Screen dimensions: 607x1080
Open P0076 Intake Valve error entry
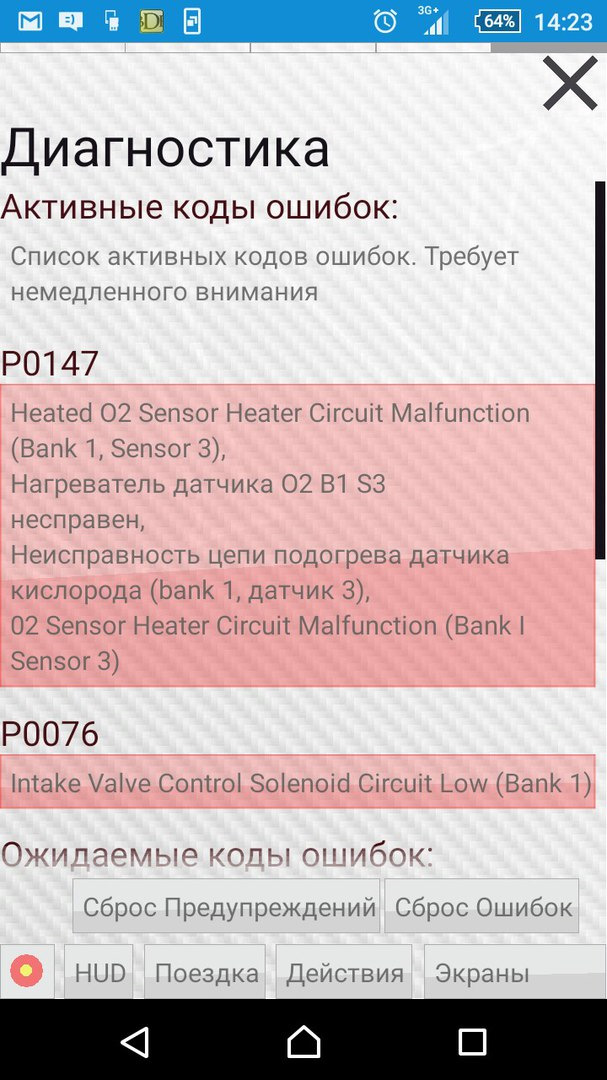click(x=297, y=782)
